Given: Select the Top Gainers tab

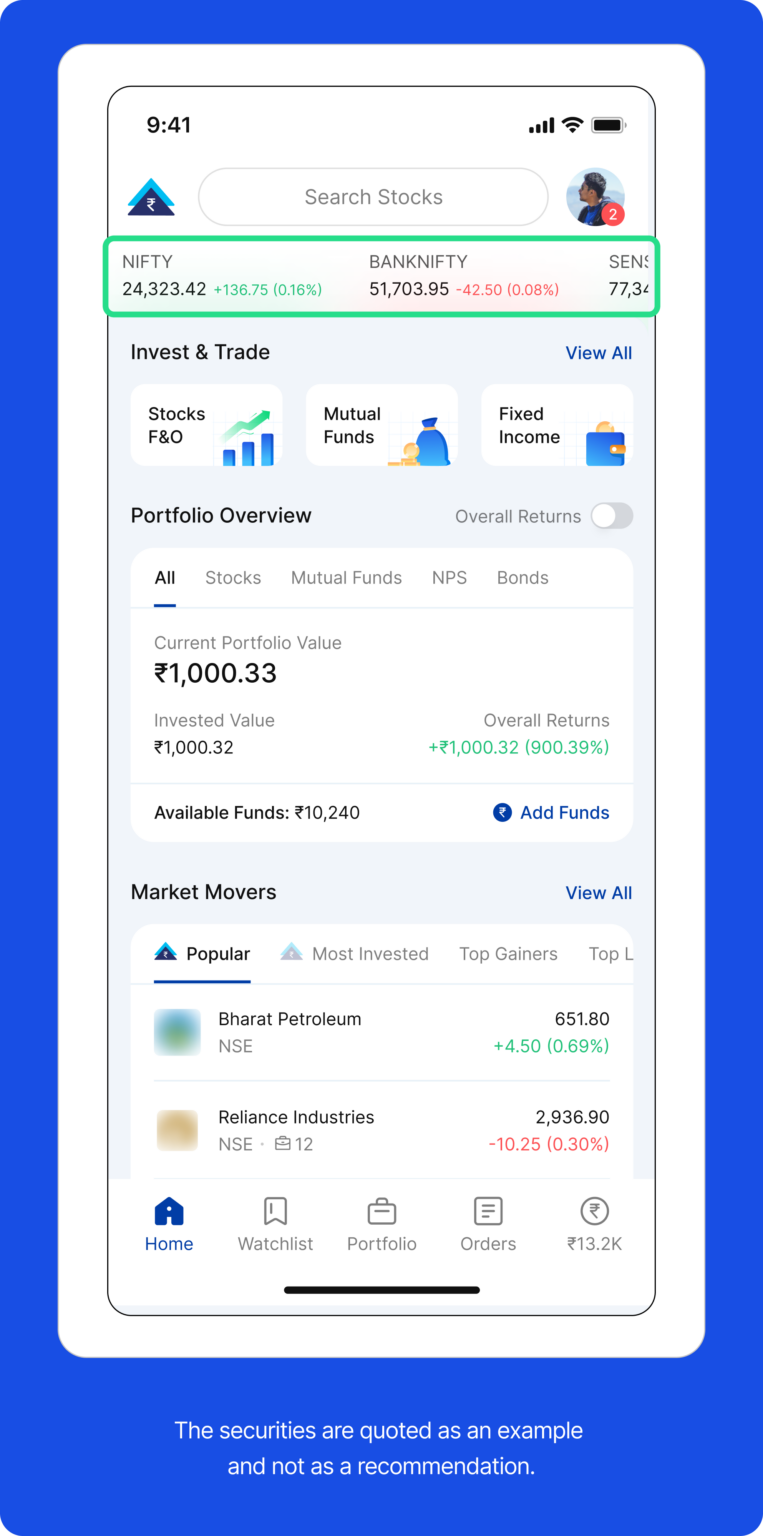Looking at the screenshot, I should coord(508,953).
